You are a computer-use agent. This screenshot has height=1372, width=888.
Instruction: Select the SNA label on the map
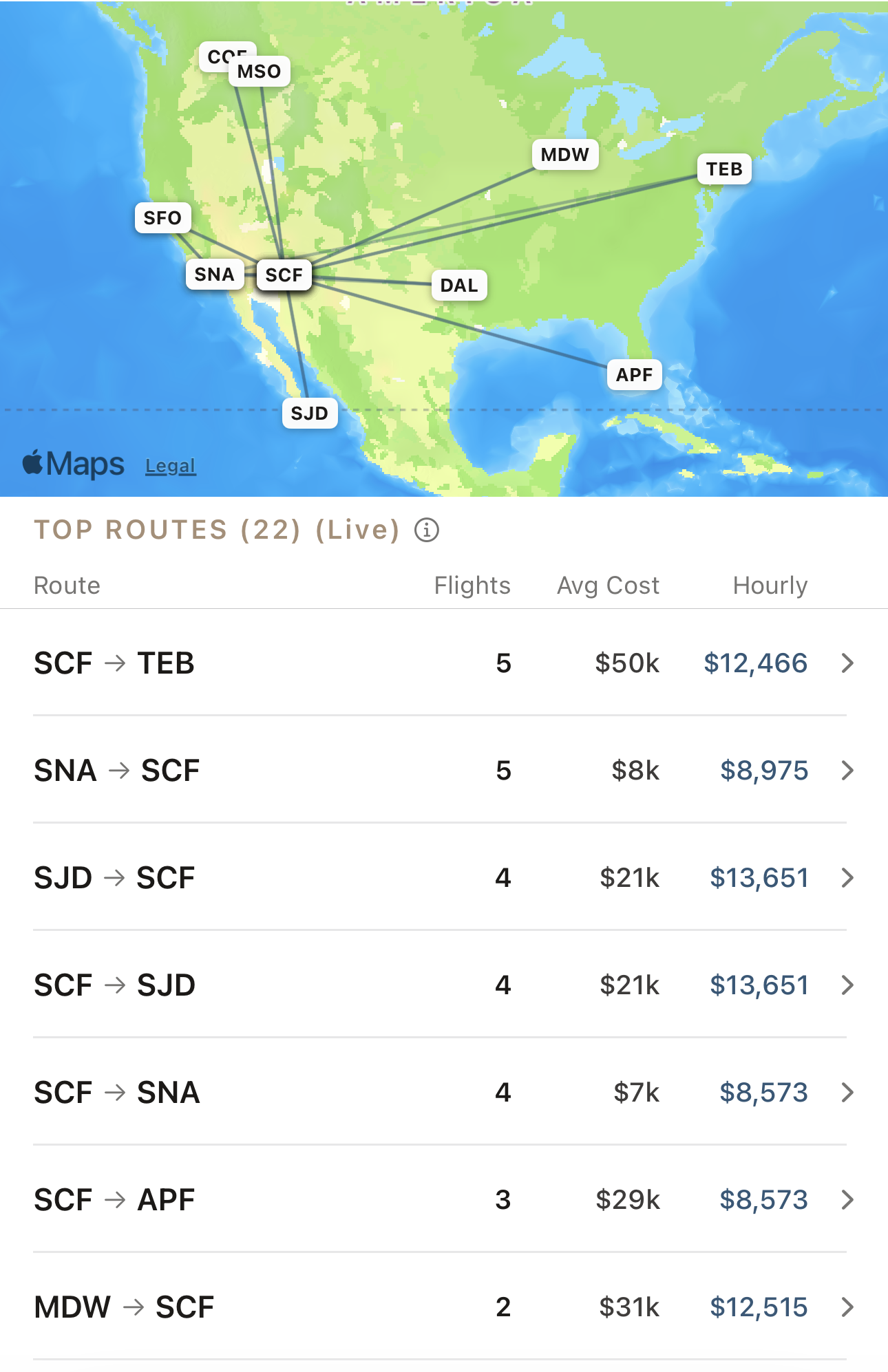[x=215, y=274]
